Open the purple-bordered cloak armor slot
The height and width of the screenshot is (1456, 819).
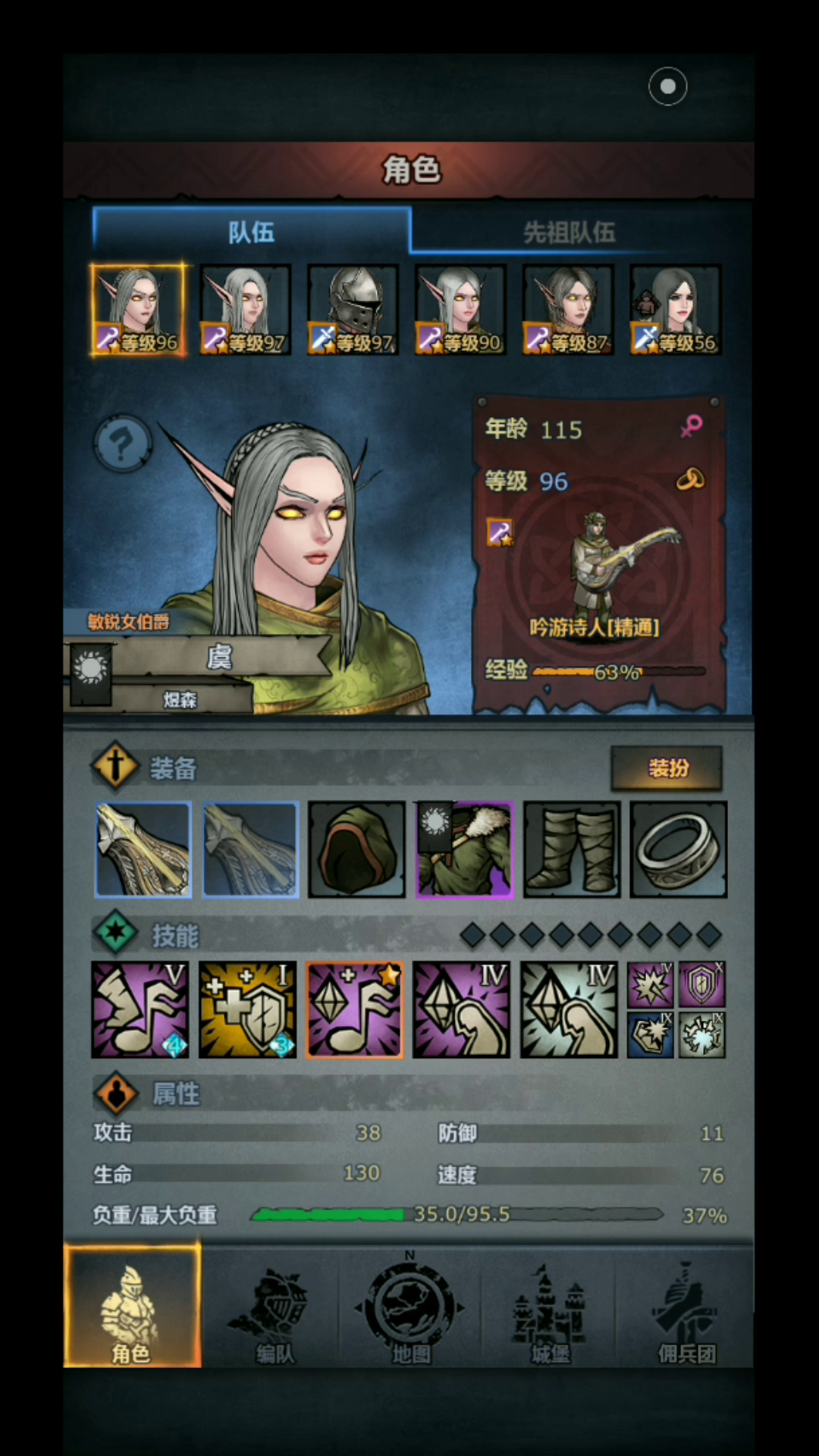click(464, 850)
